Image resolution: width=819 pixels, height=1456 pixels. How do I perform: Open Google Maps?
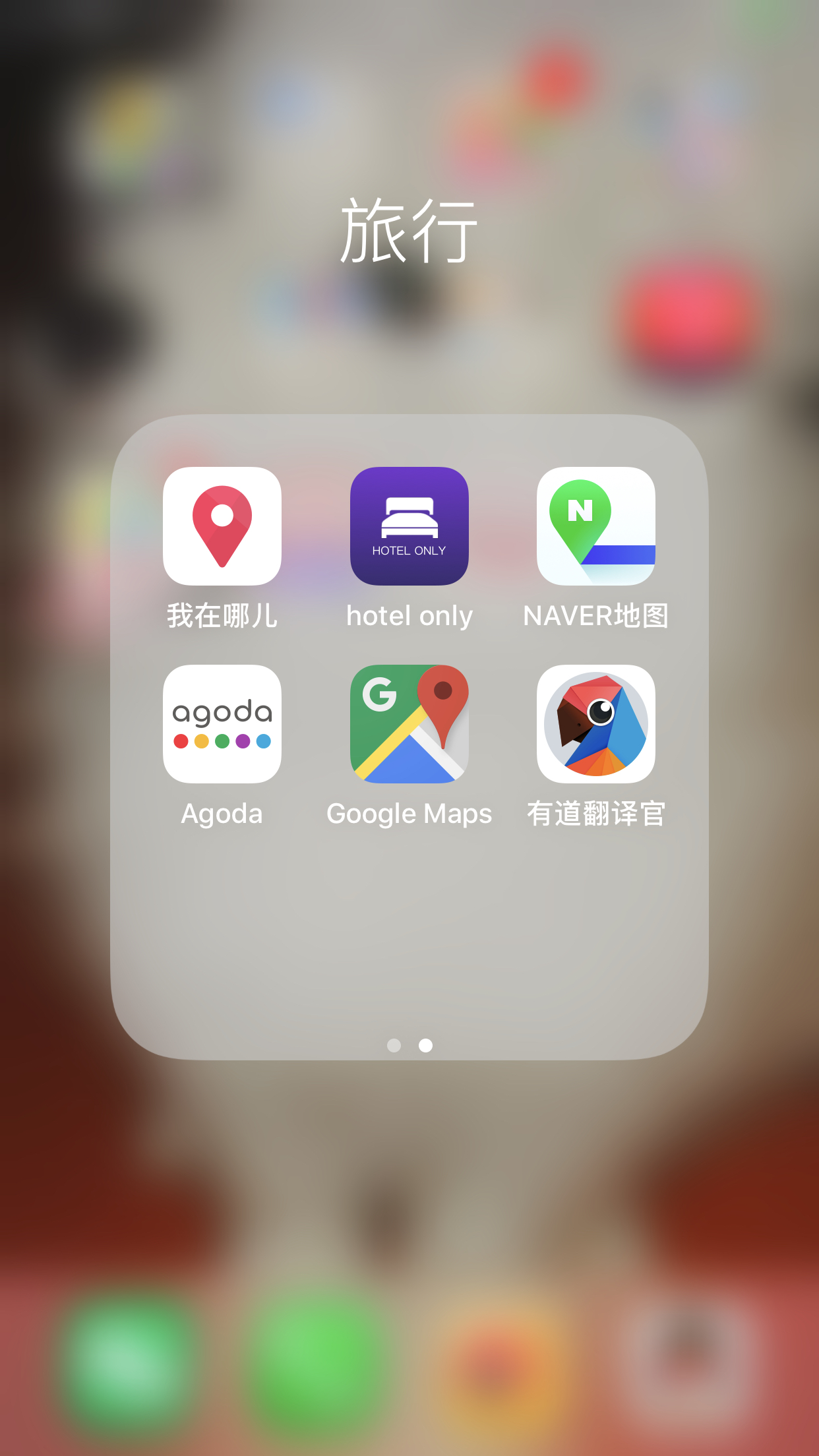click(x=409, y=724)
